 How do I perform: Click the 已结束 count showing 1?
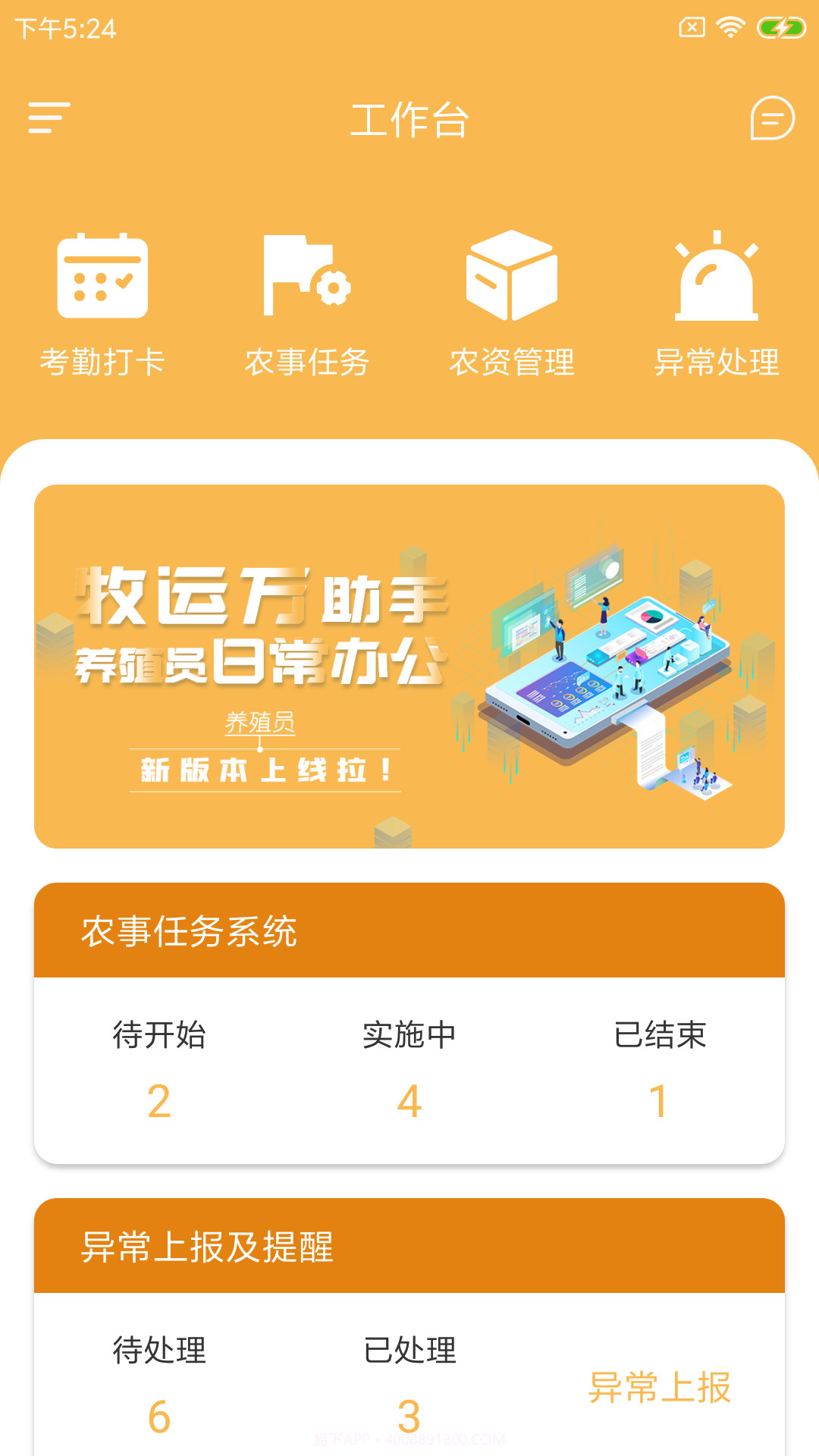(660, 1100)
